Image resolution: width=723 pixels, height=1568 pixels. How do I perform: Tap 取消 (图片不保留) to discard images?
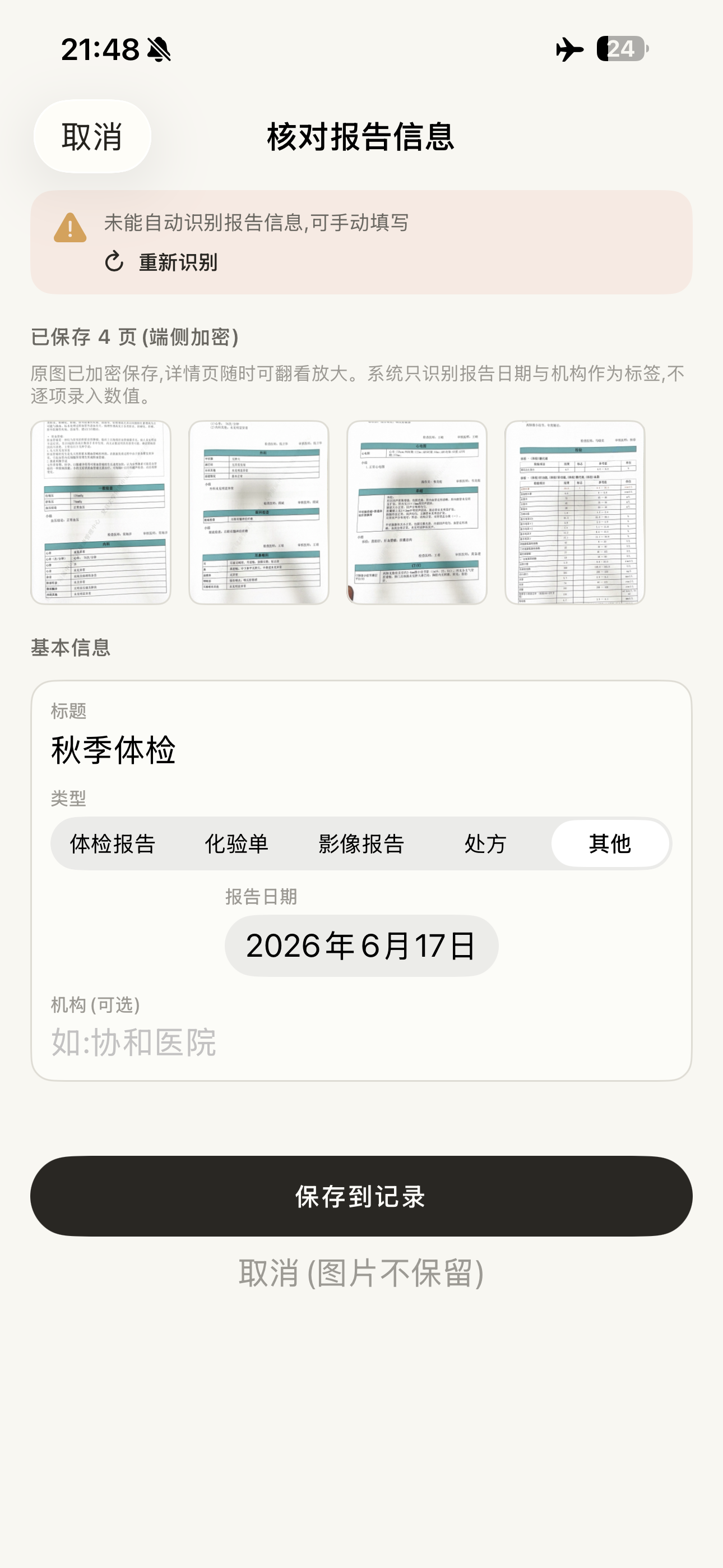tap(361, 1273)
